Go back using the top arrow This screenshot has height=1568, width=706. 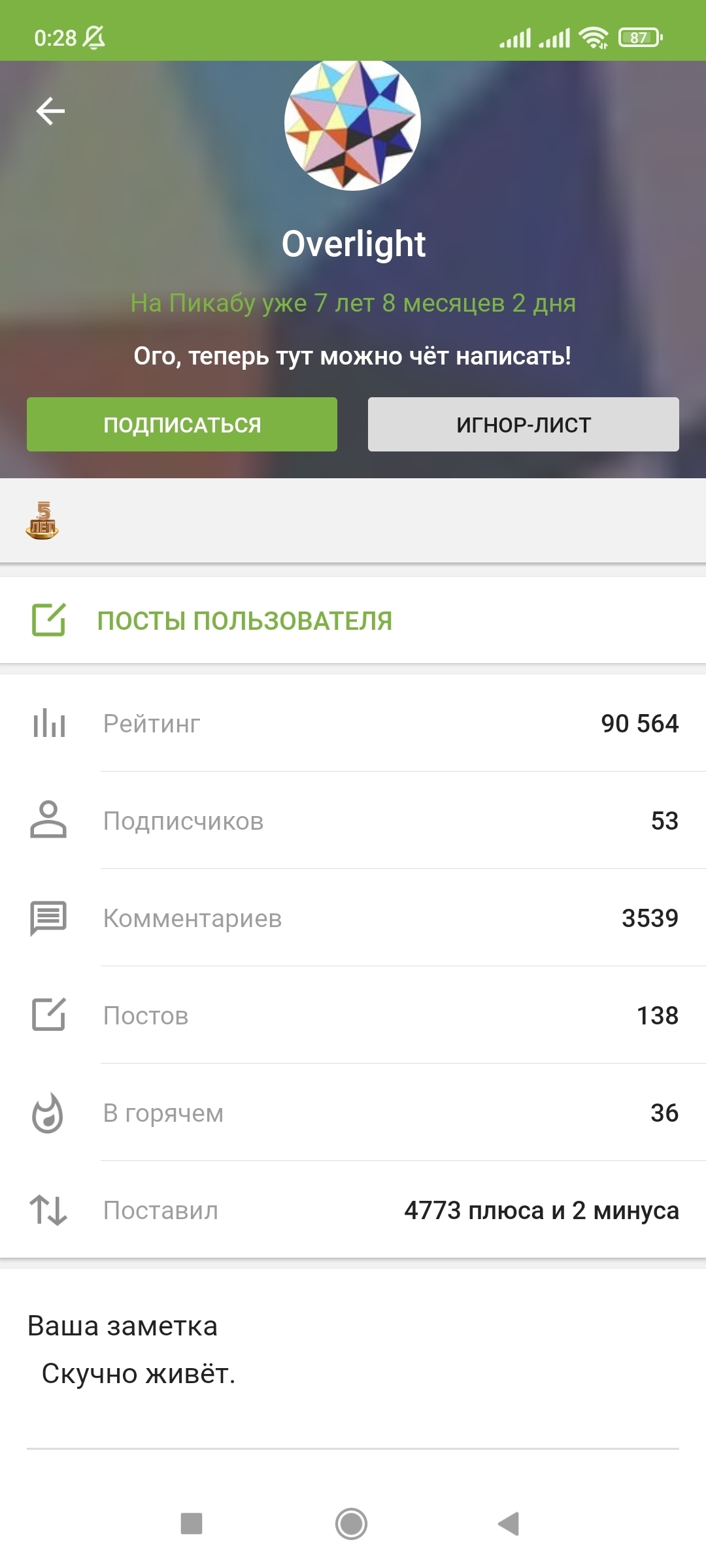(50, 111)
